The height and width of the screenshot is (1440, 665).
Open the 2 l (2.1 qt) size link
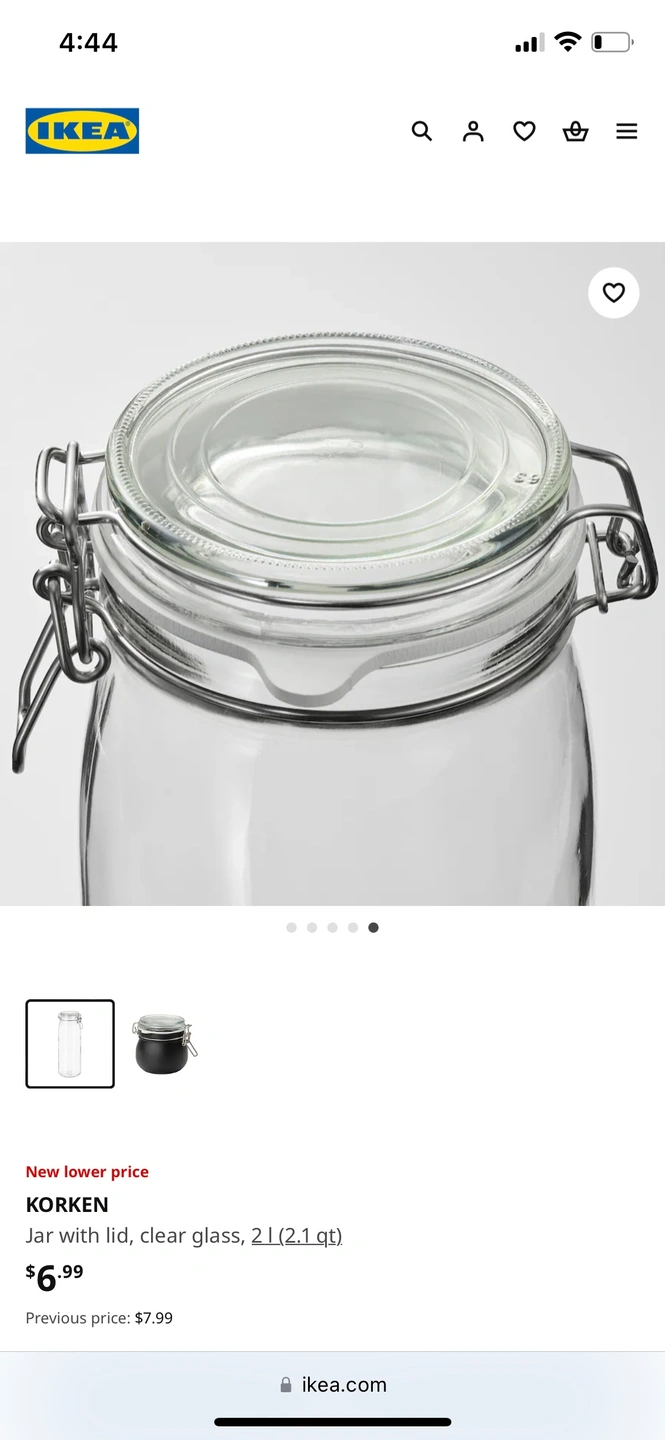pos(297,1236)
